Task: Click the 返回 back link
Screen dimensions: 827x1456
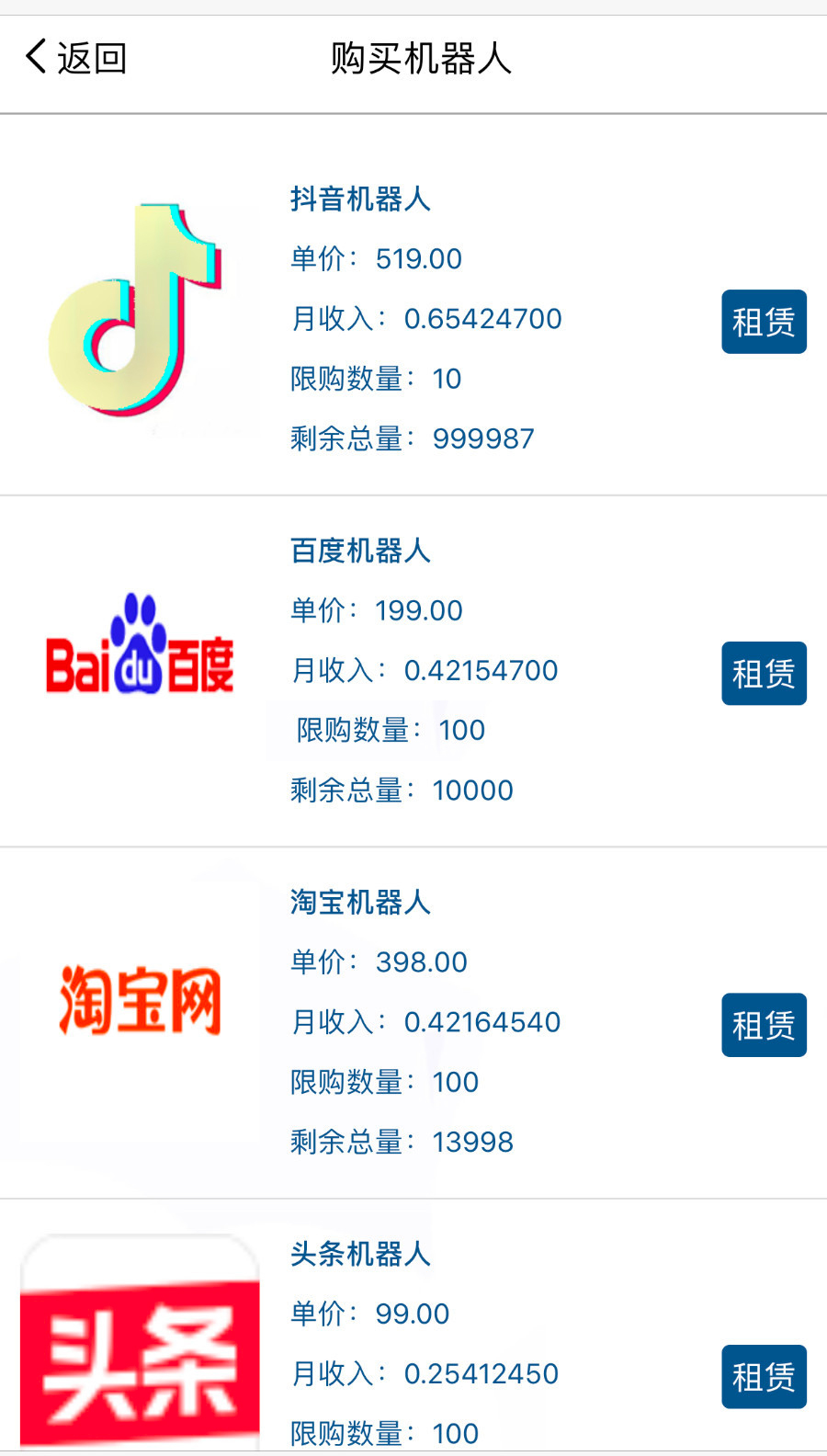Action: pos(92,57)
